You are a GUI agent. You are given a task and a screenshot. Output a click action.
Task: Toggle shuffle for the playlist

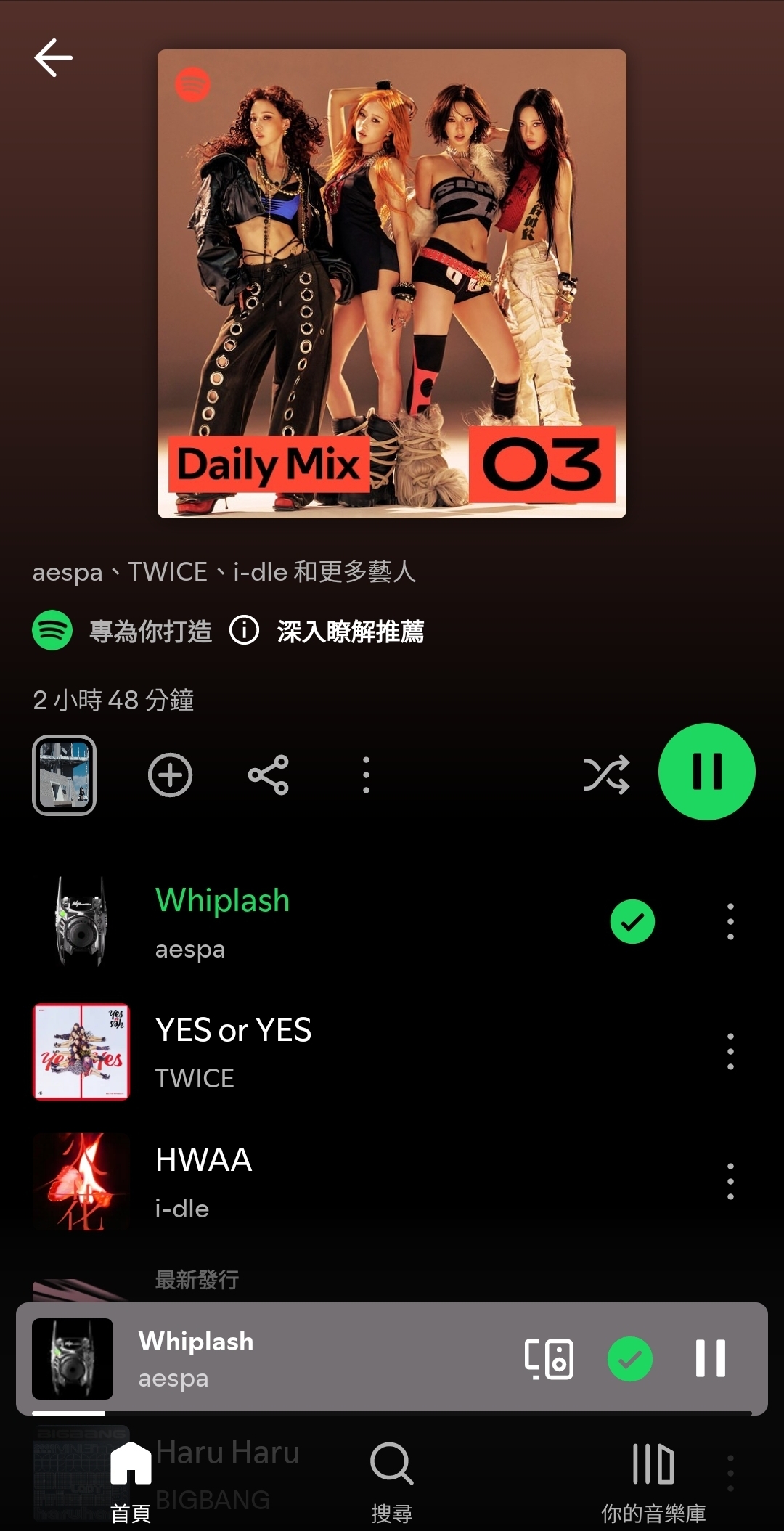pyautogui.click(x=606, y=775)
